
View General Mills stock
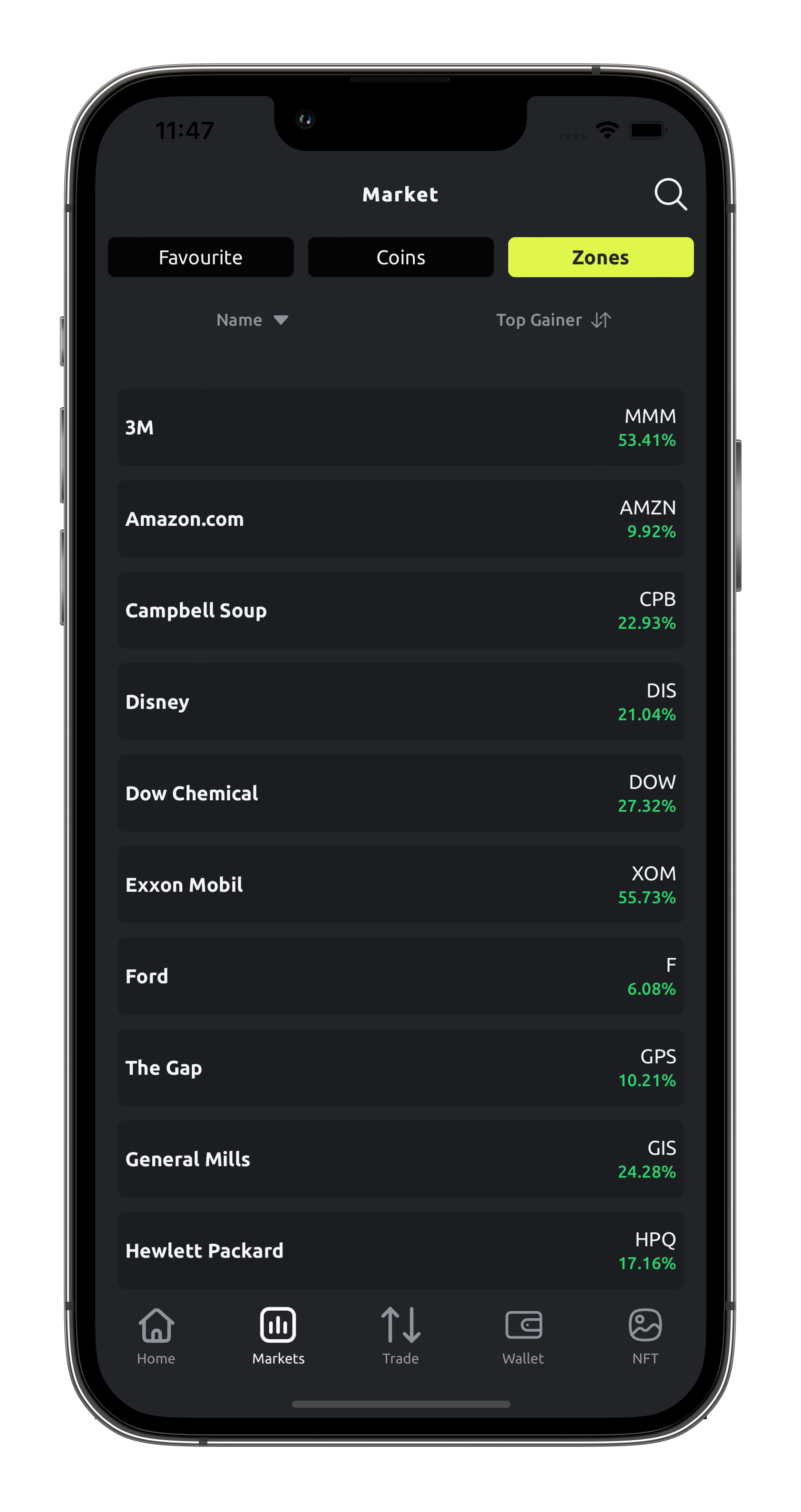(401, 1159)
